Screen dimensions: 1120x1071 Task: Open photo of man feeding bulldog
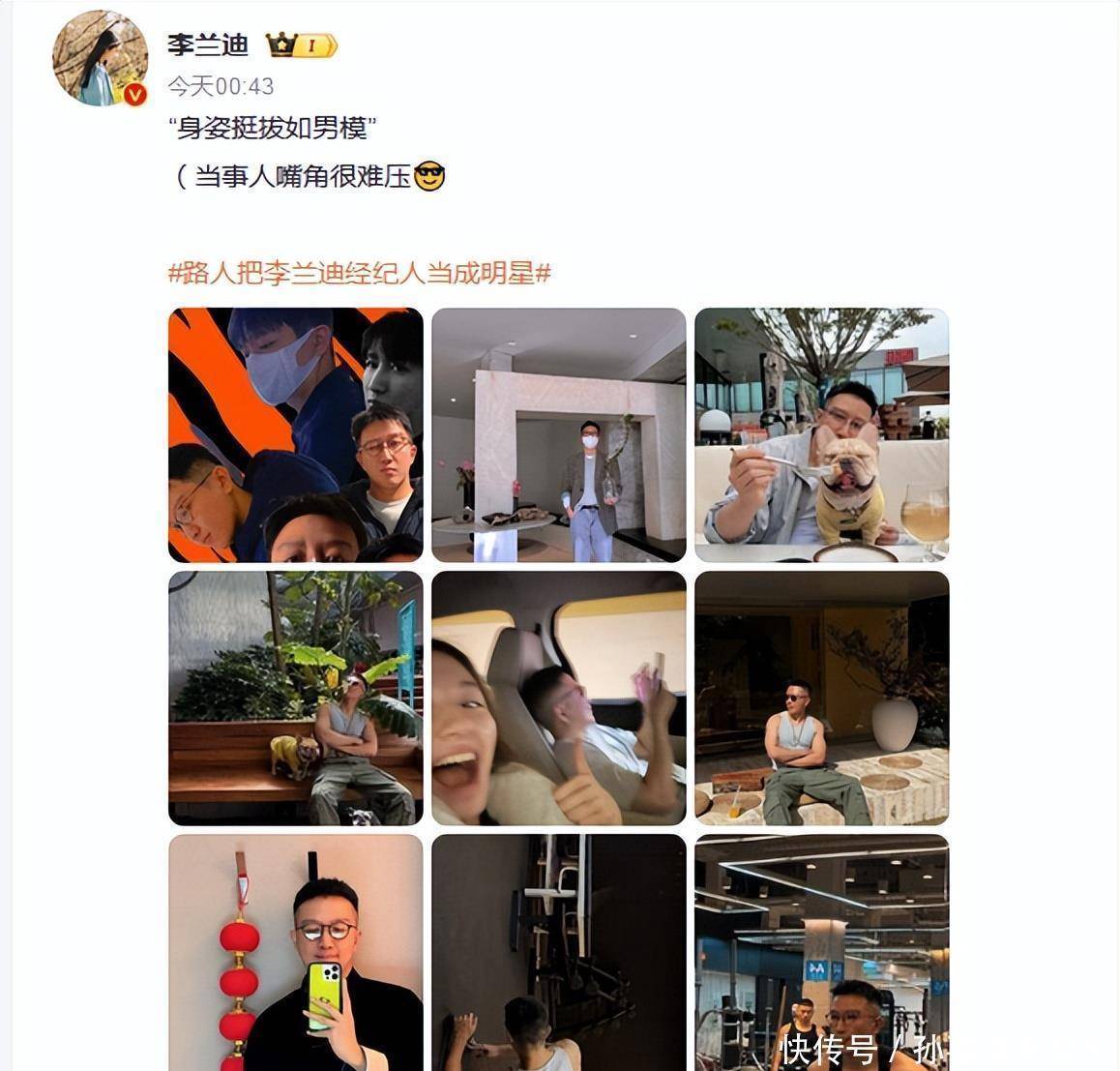pos(821,434)
